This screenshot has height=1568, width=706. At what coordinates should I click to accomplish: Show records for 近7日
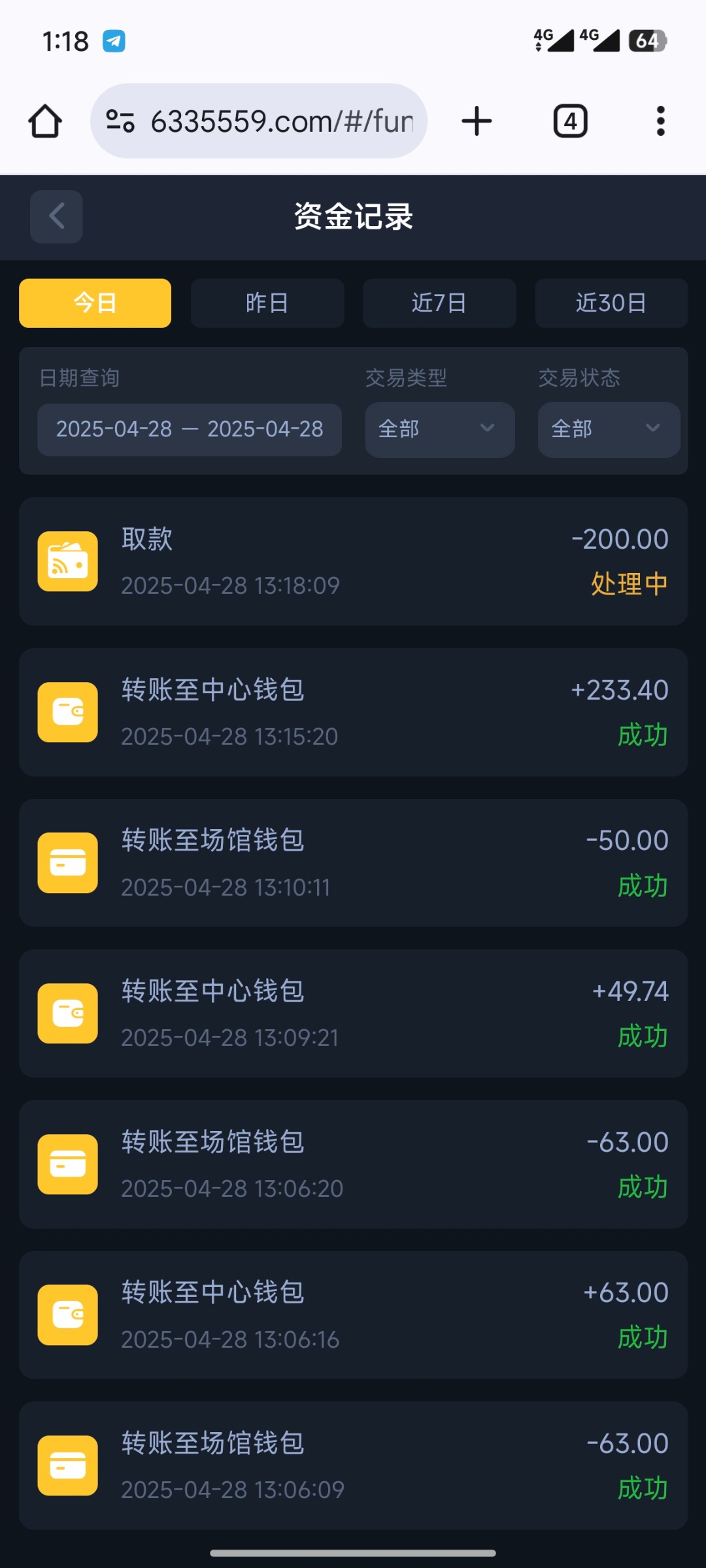pyautogui.click(x=439, y=303)
